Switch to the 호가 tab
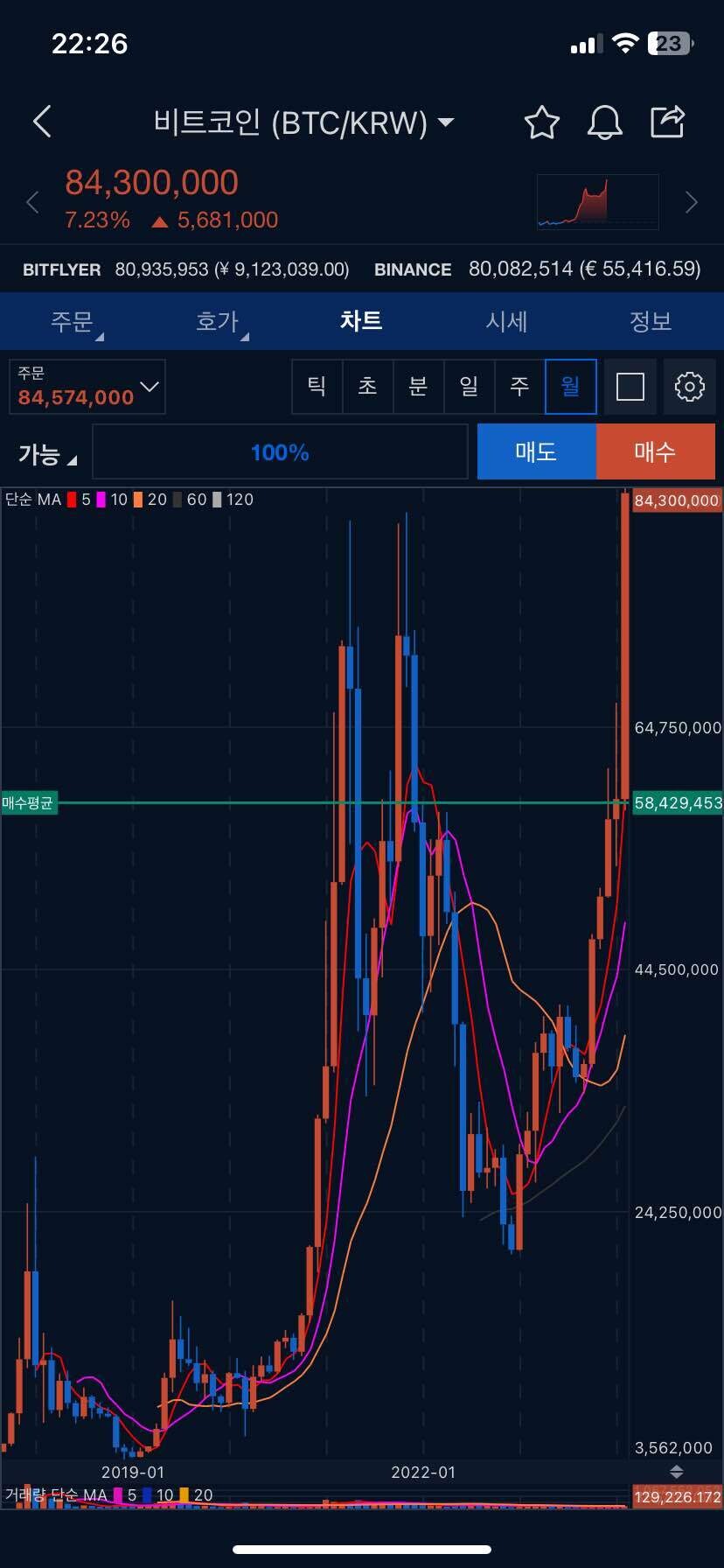This screenshot has height=1568, width=724. [218, 322]
